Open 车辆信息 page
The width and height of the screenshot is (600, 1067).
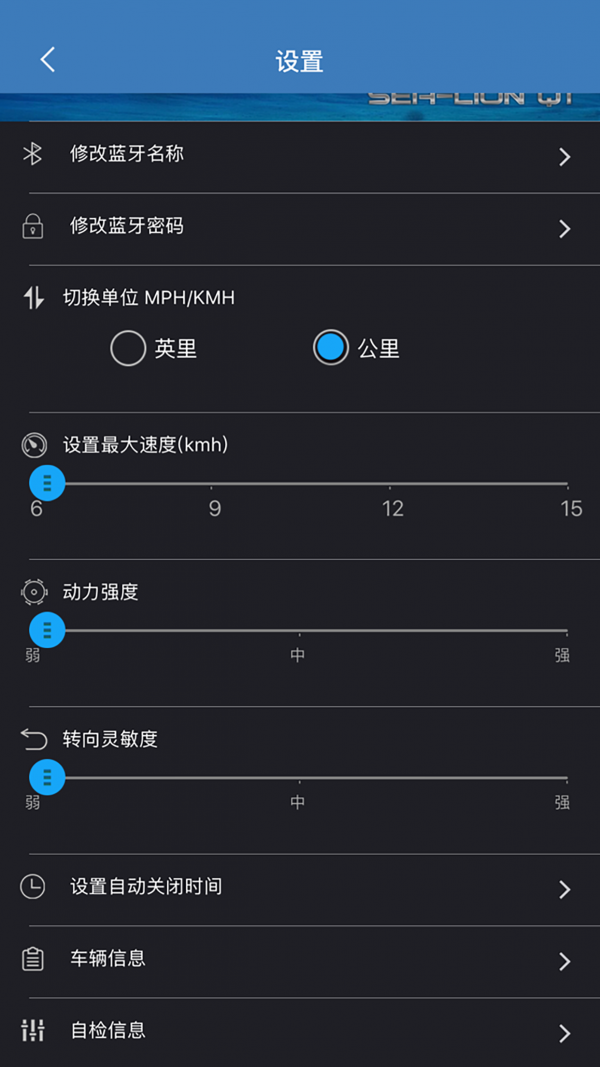coord(300,962)
